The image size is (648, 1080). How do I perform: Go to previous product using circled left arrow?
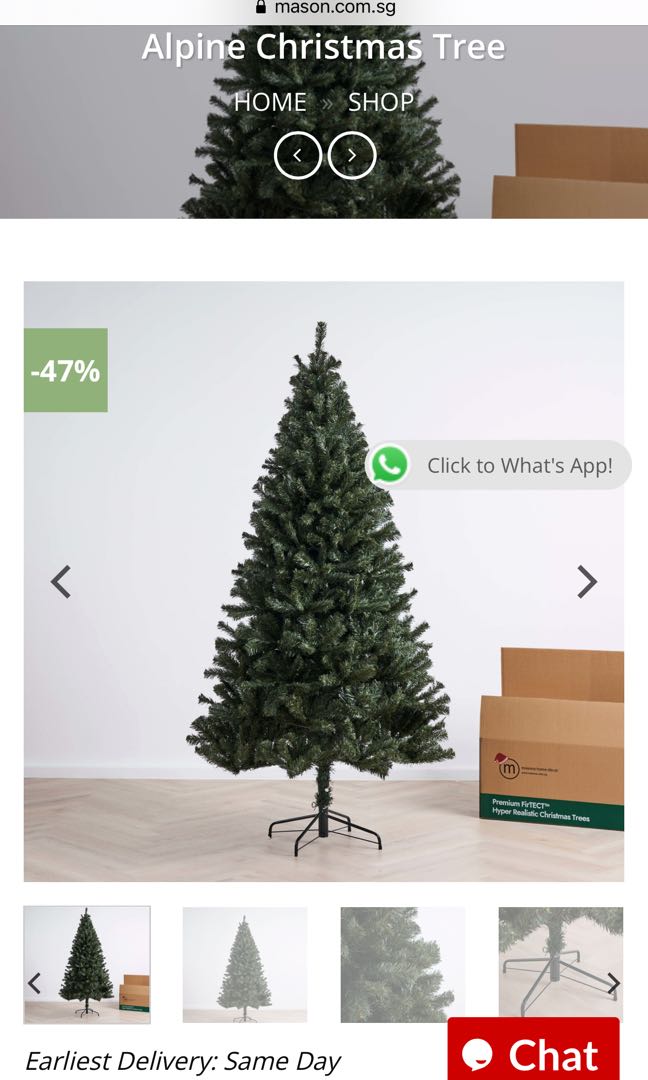pos(298,155)
